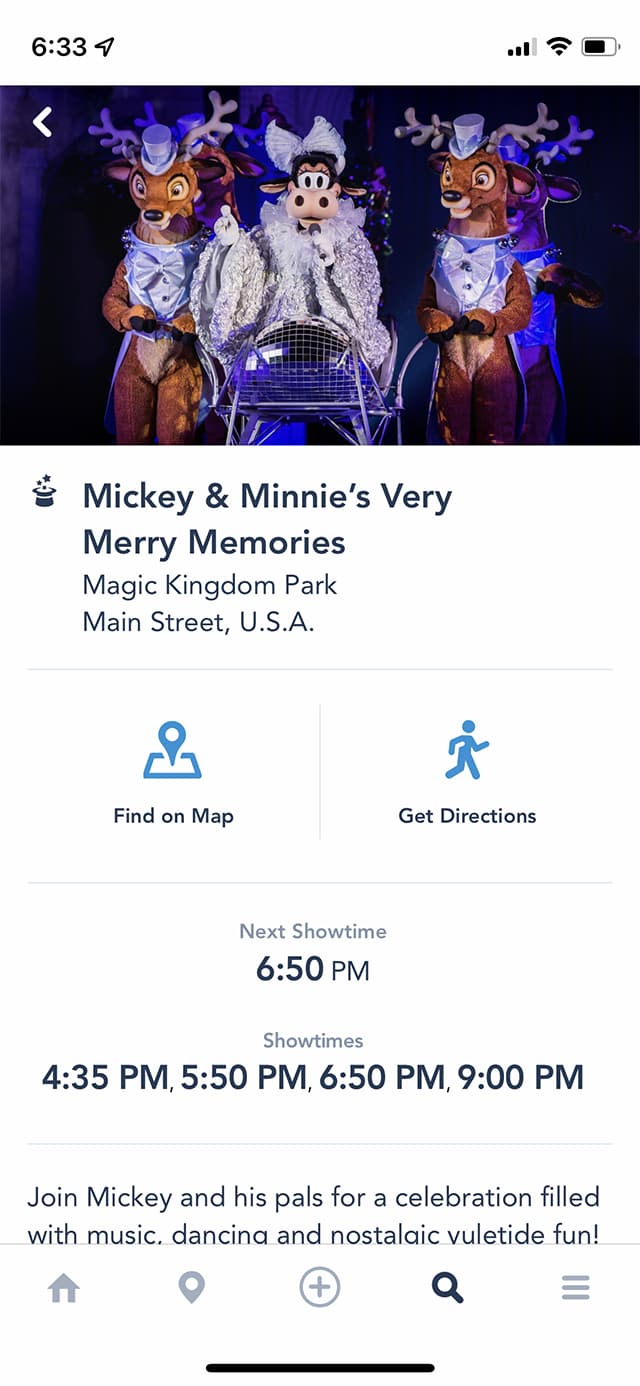The height and width of the screenshot is (1386, 640).
Task: Open the search tab
Action: coord(447,1288)
